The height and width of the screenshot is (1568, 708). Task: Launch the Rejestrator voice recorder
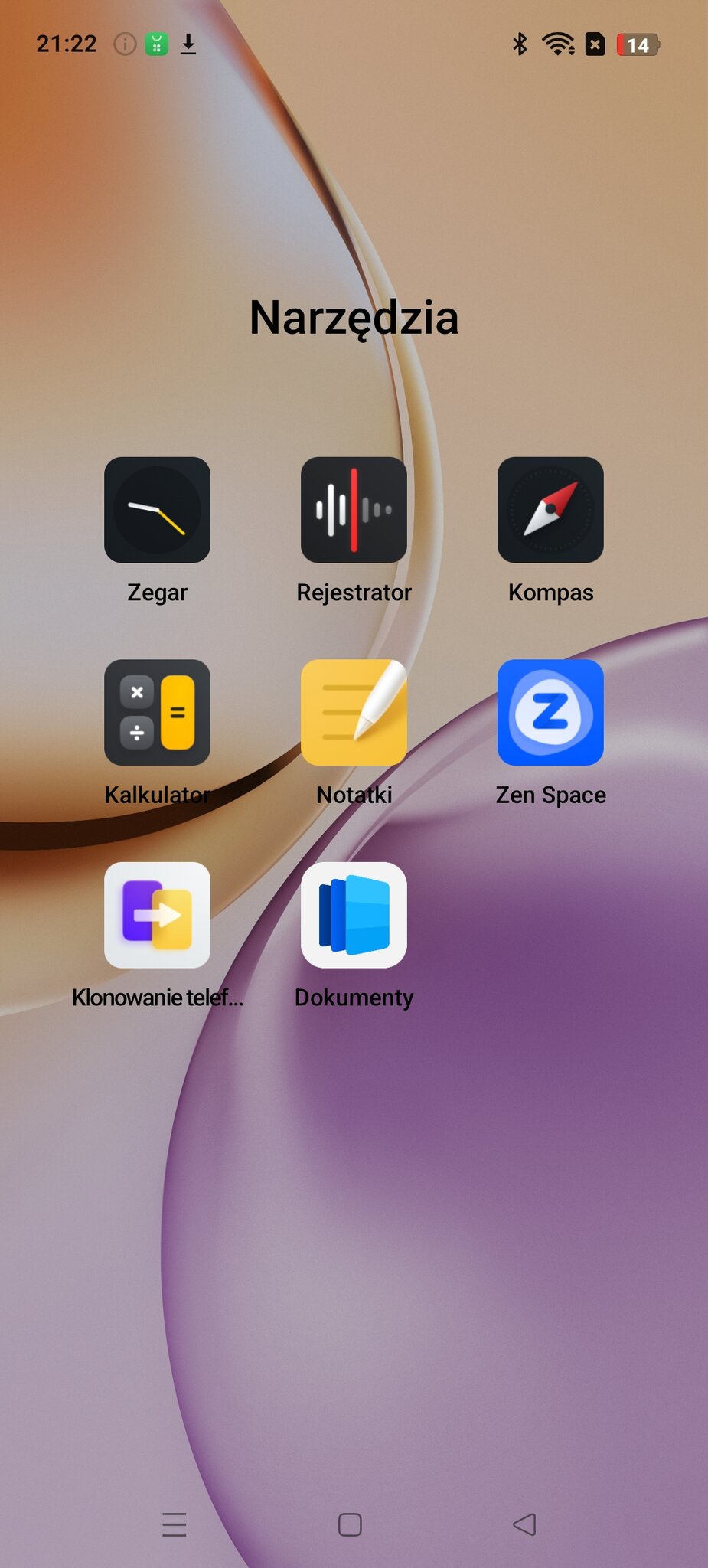354,510
